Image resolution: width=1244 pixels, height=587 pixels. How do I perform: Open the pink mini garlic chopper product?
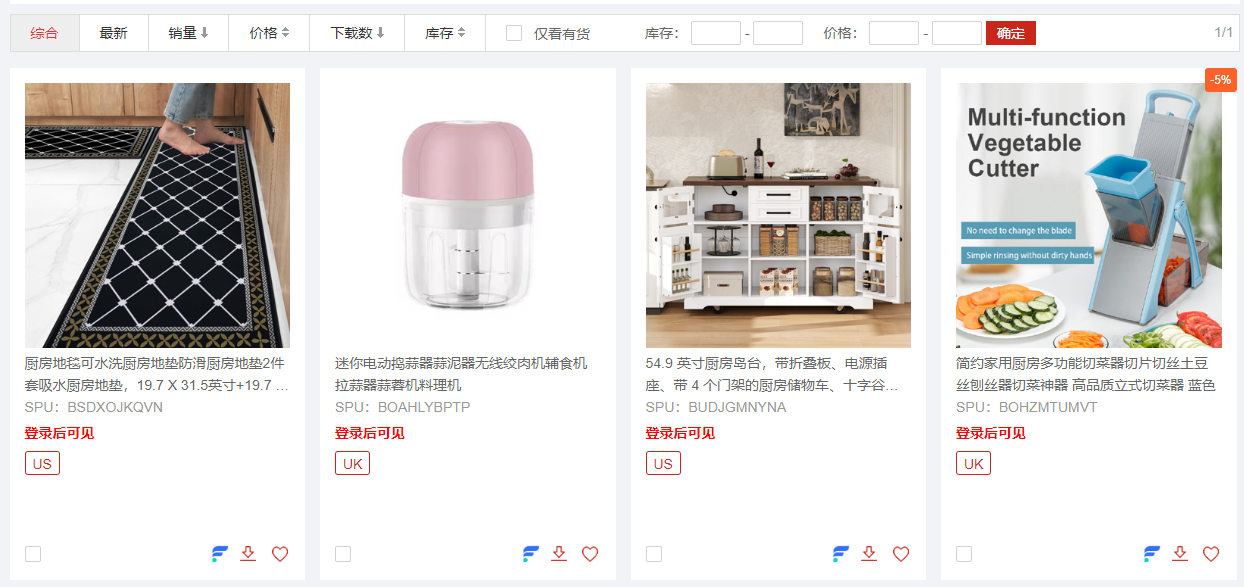click(467, 215)
